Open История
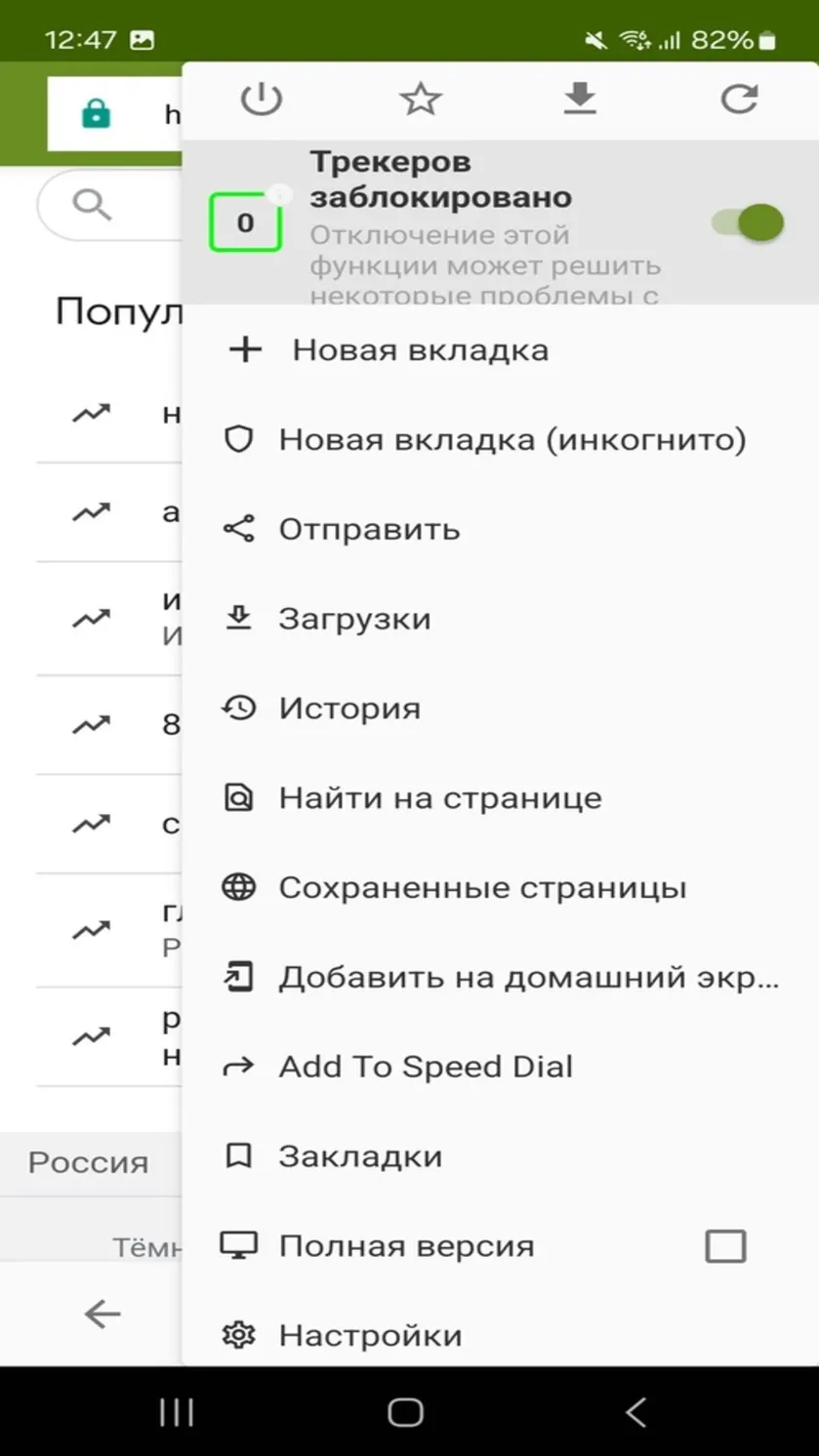Screen dimensions: 819x1456 pos(500,708)
